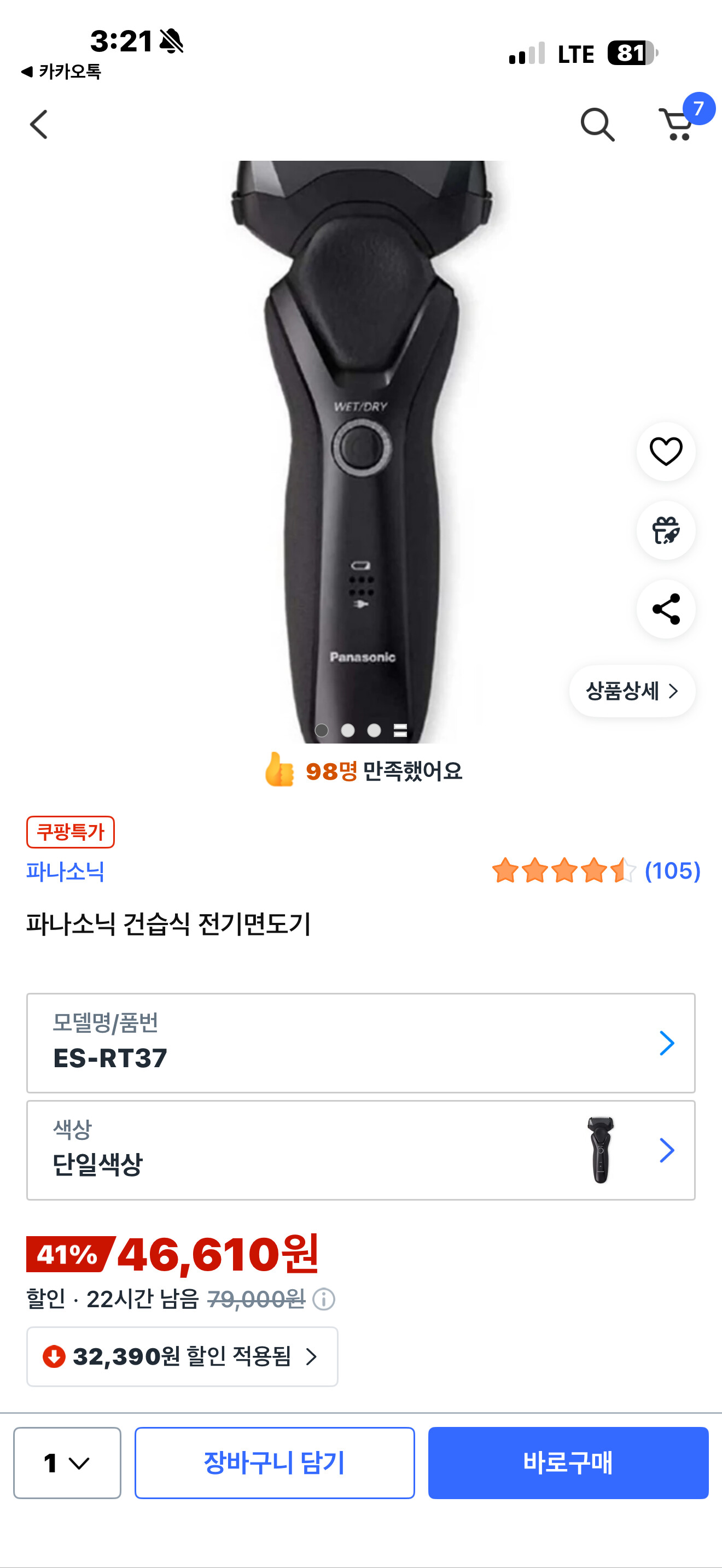This screenshot has width=722, height=1568.
Task: Open the shopping cart with 7 items
Action: 677,124
